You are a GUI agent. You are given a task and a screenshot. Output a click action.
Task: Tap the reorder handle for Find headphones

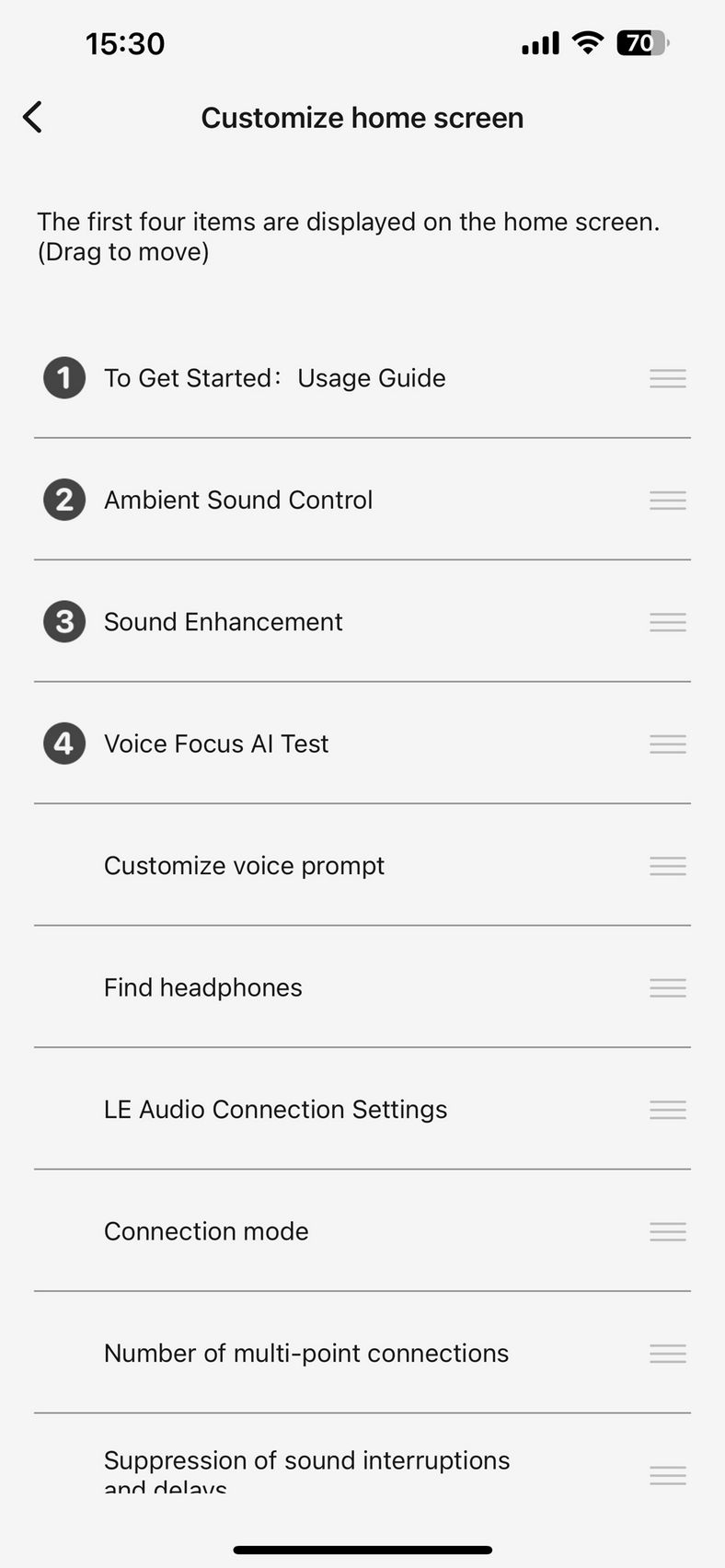[668, 987]
